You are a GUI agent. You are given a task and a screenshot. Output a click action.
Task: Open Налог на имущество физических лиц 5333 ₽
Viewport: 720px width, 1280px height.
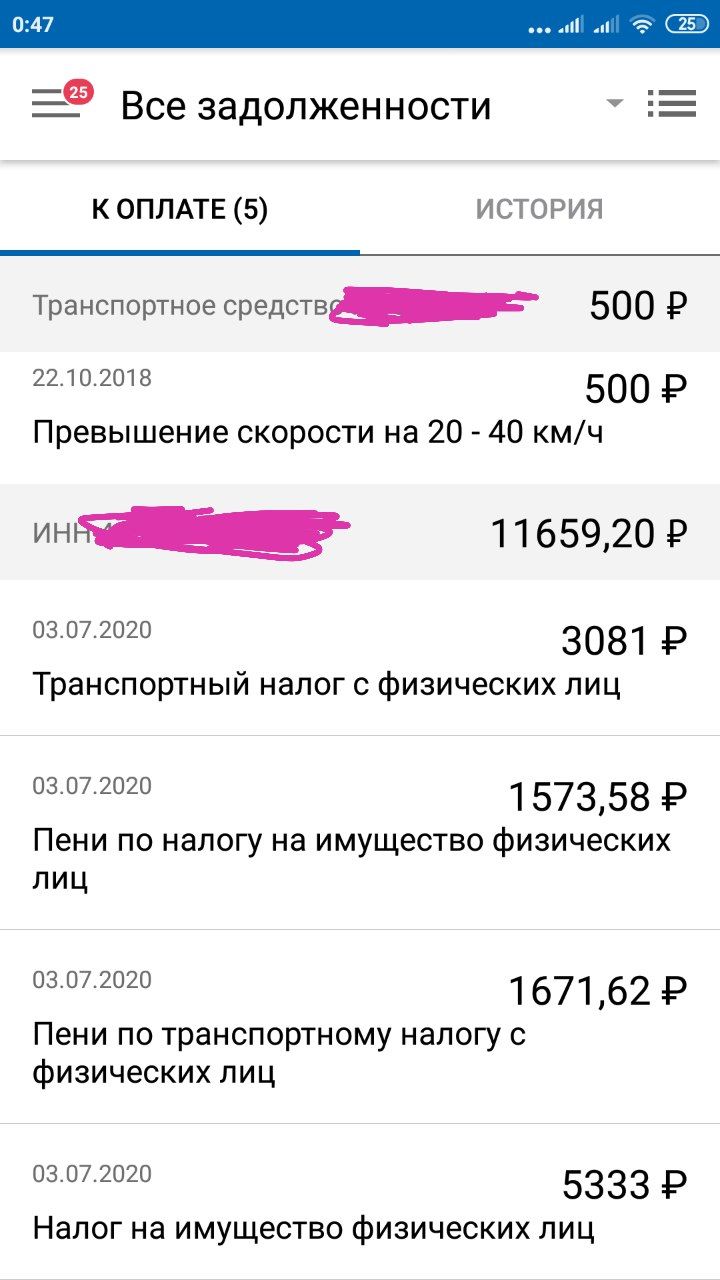coord(360,1201)
